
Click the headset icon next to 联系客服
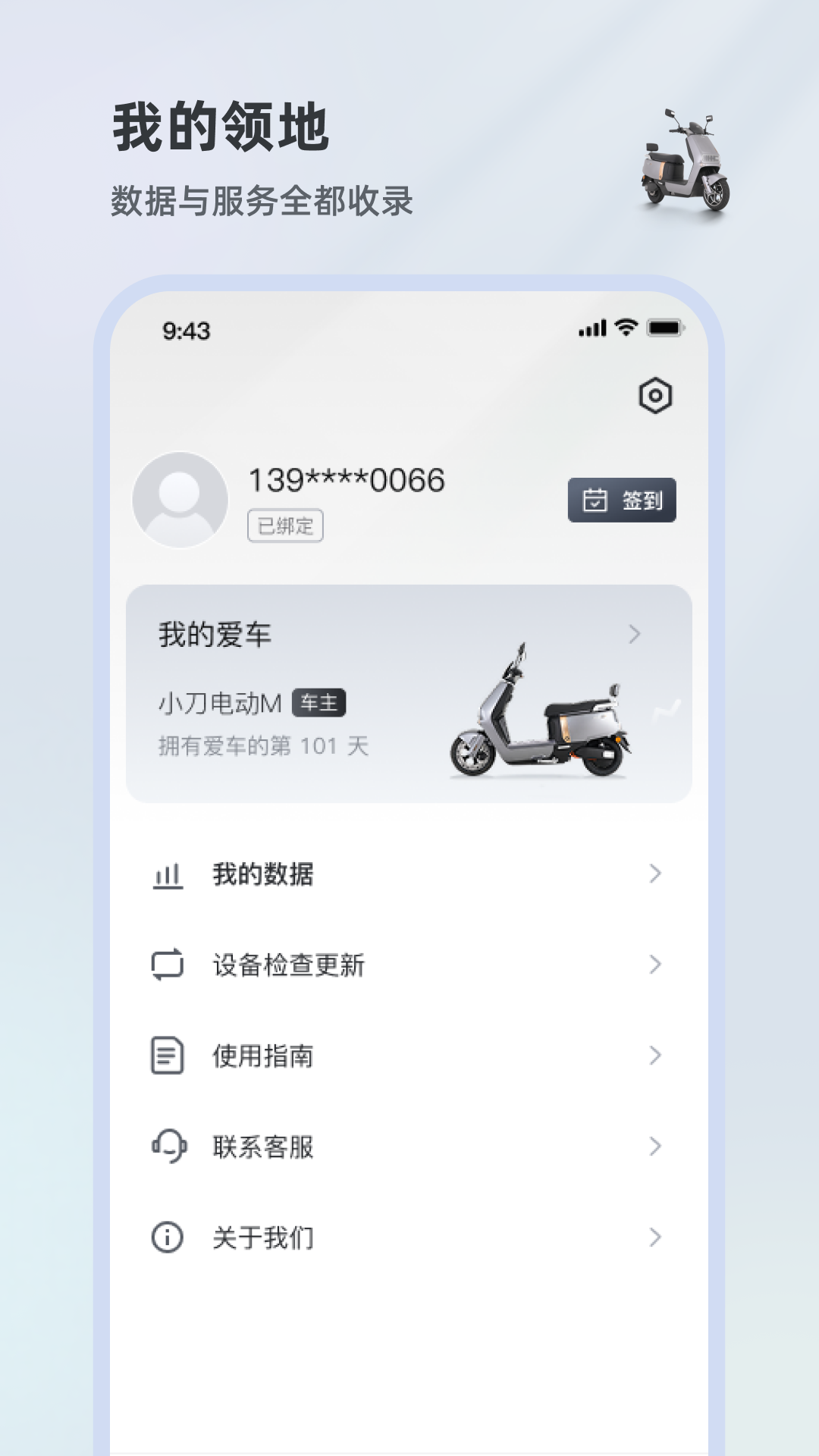[x=168, y=1147]
